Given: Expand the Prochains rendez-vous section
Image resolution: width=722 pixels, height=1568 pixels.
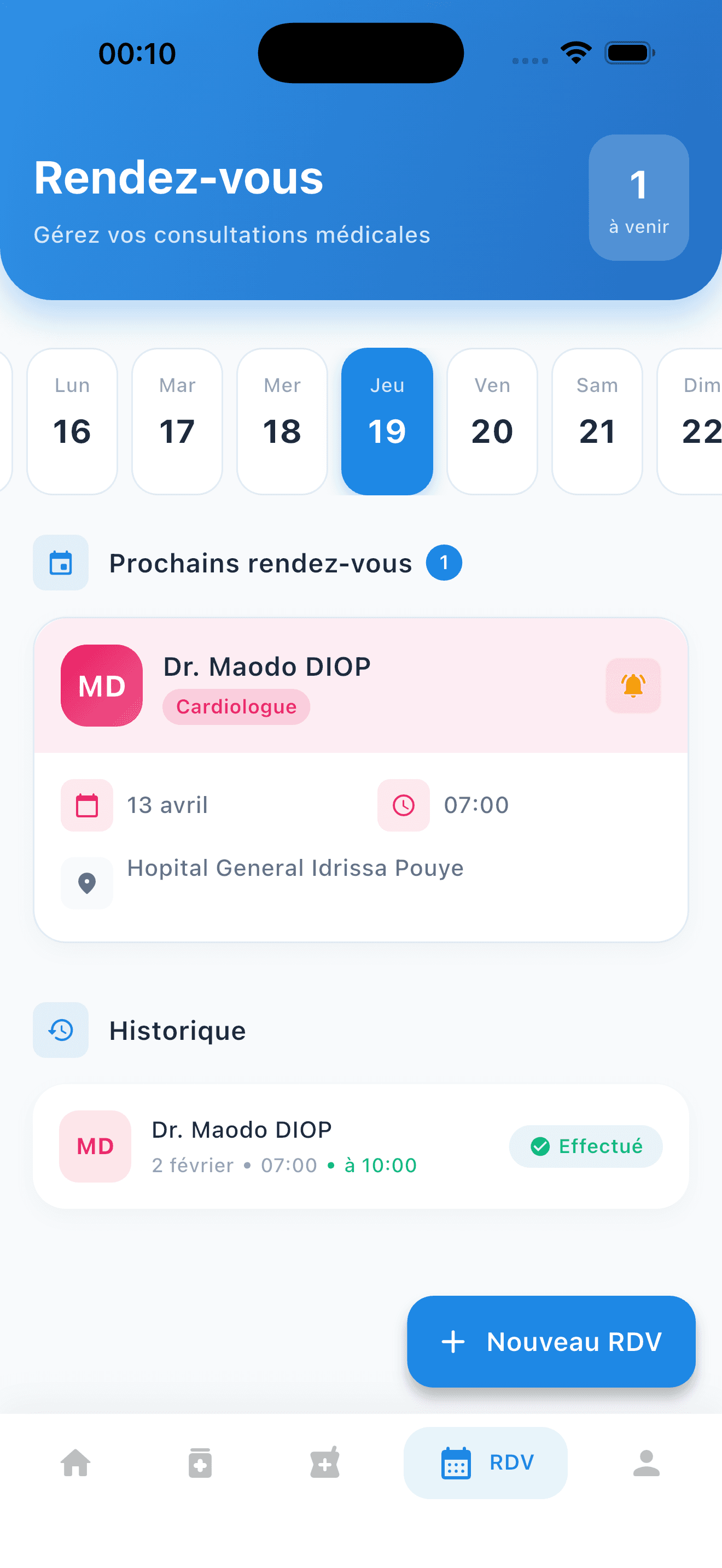Looking at the screenshot, I should (260, 562).
